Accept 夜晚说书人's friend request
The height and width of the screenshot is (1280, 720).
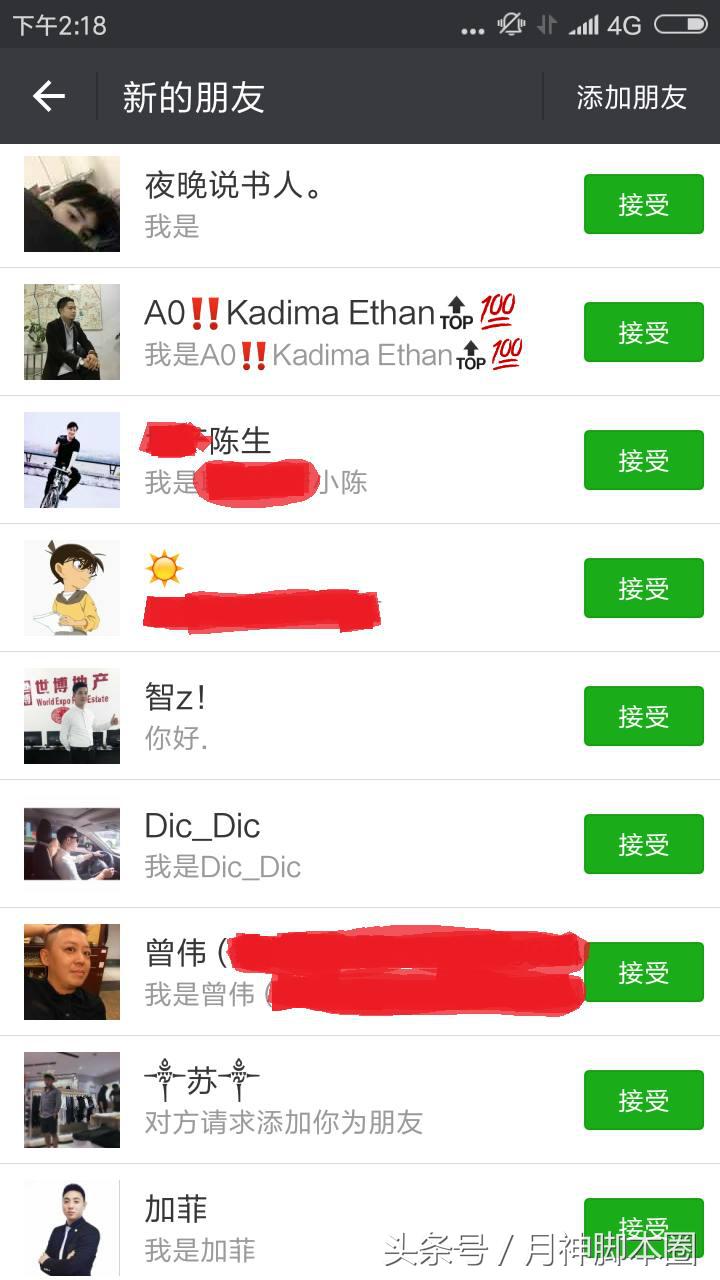click(643, 204)
